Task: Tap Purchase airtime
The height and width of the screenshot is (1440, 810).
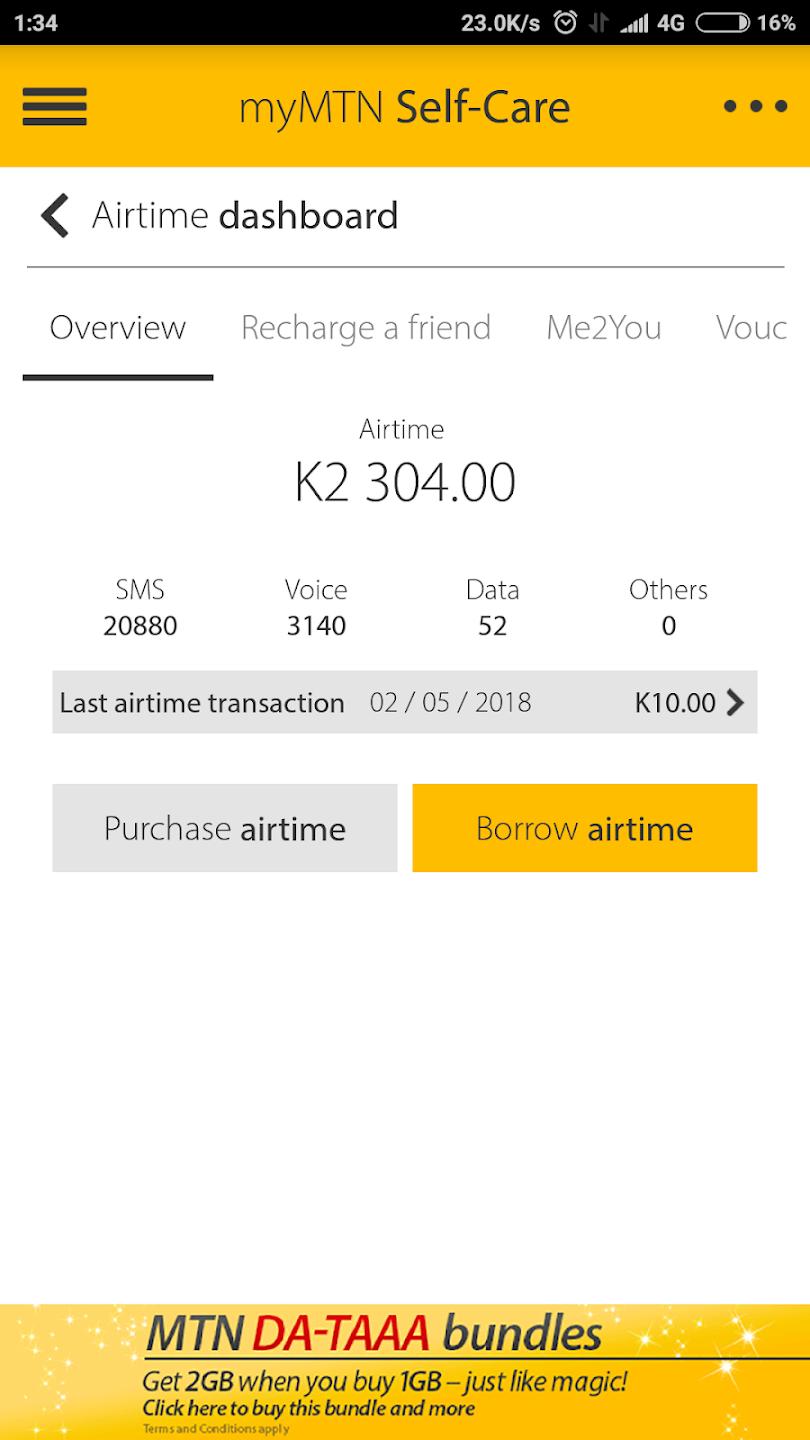Action: [224, 828]
